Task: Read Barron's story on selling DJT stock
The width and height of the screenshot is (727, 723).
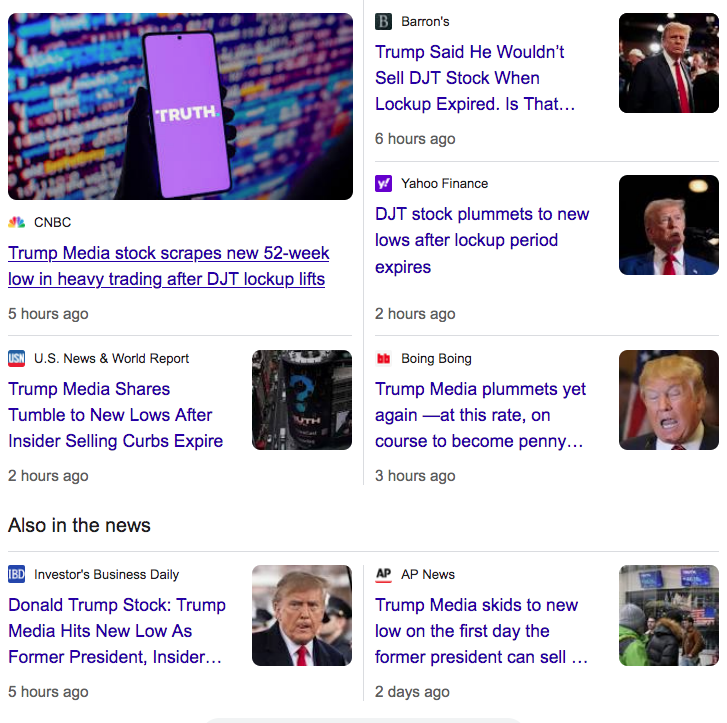Action: 470,78
